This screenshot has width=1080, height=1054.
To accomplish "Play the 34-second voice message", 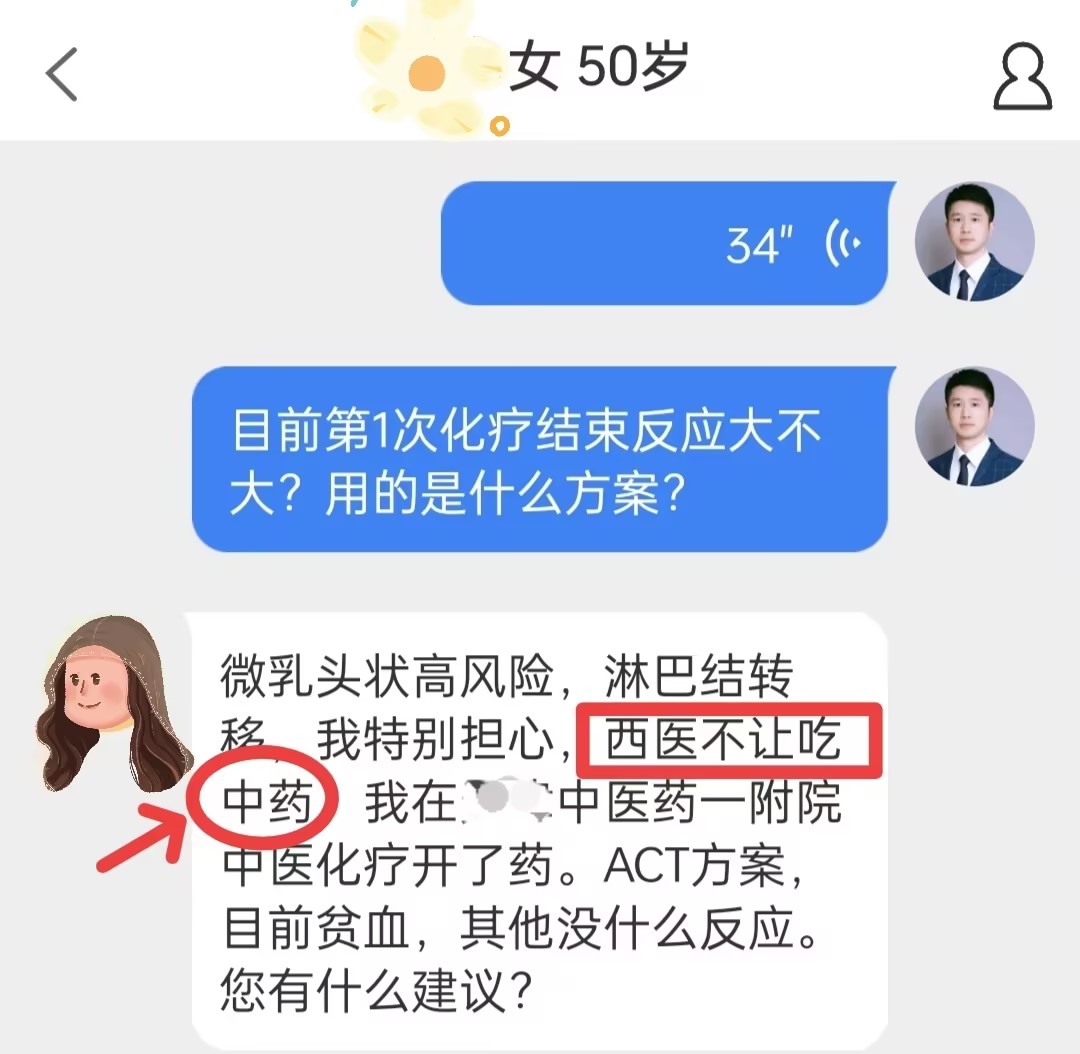I will pyautogui.click(x=664, y=243).
